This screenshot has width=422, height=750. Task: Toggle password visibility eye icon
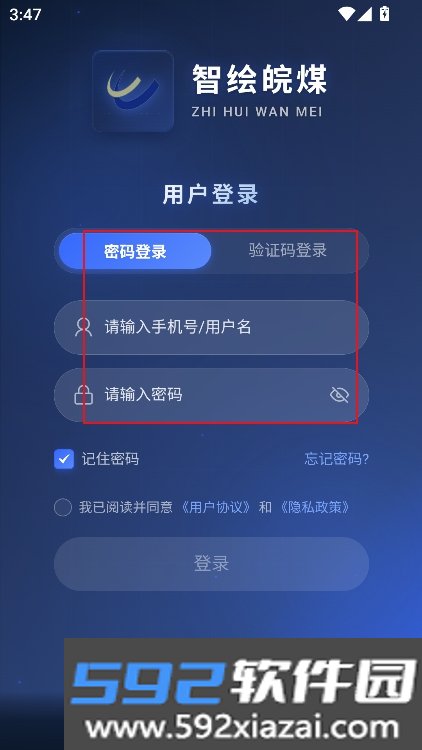click(339, 395)
